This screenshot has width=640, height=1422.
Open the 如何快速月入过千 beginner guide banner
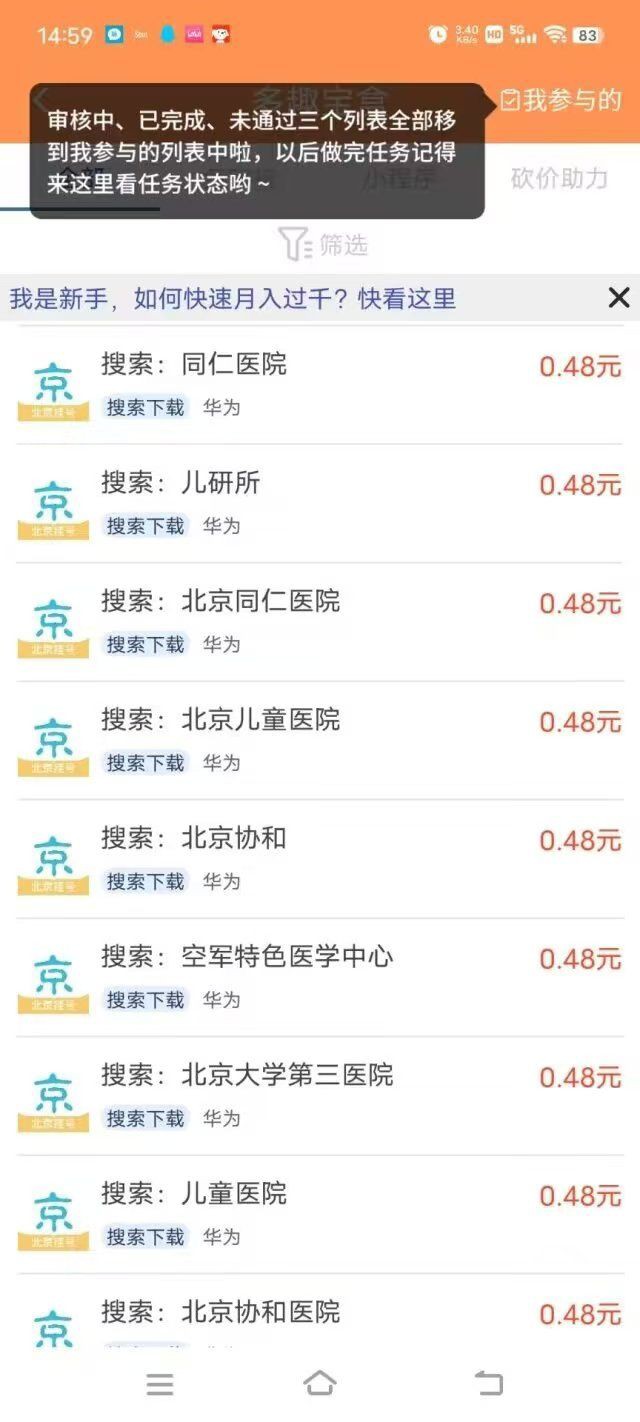tap(233, 298)
